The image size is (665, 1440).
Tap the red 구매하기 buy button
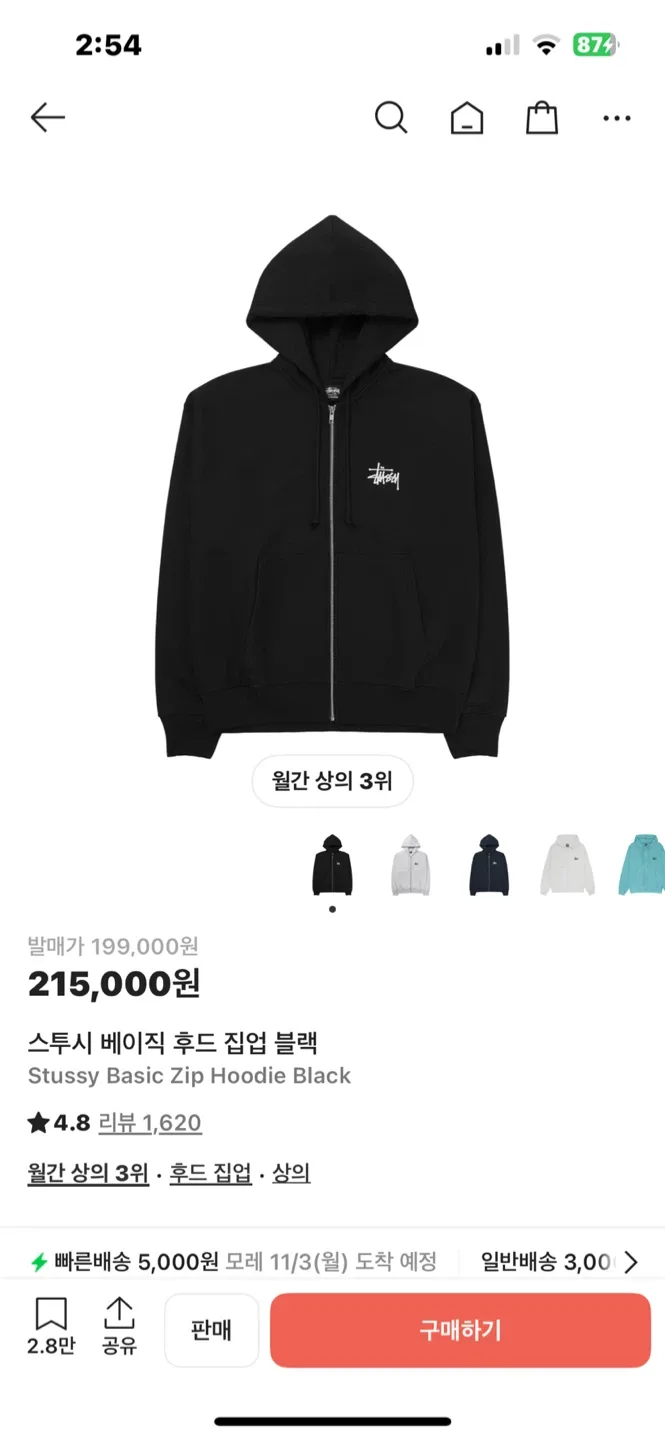click(460, 1330)
